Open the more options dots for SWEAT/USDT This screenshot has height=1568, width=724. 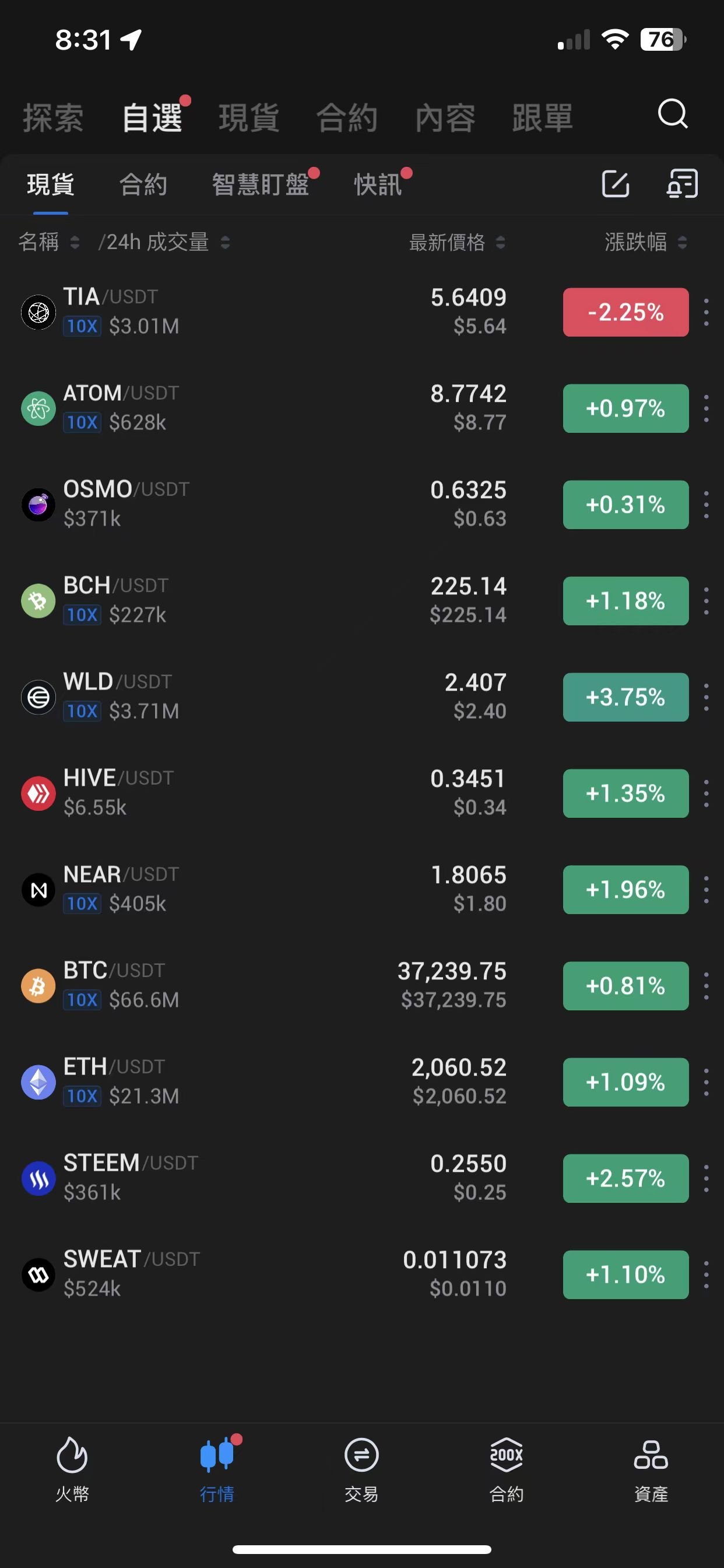pyautogui.click(x=706, y=1274)
